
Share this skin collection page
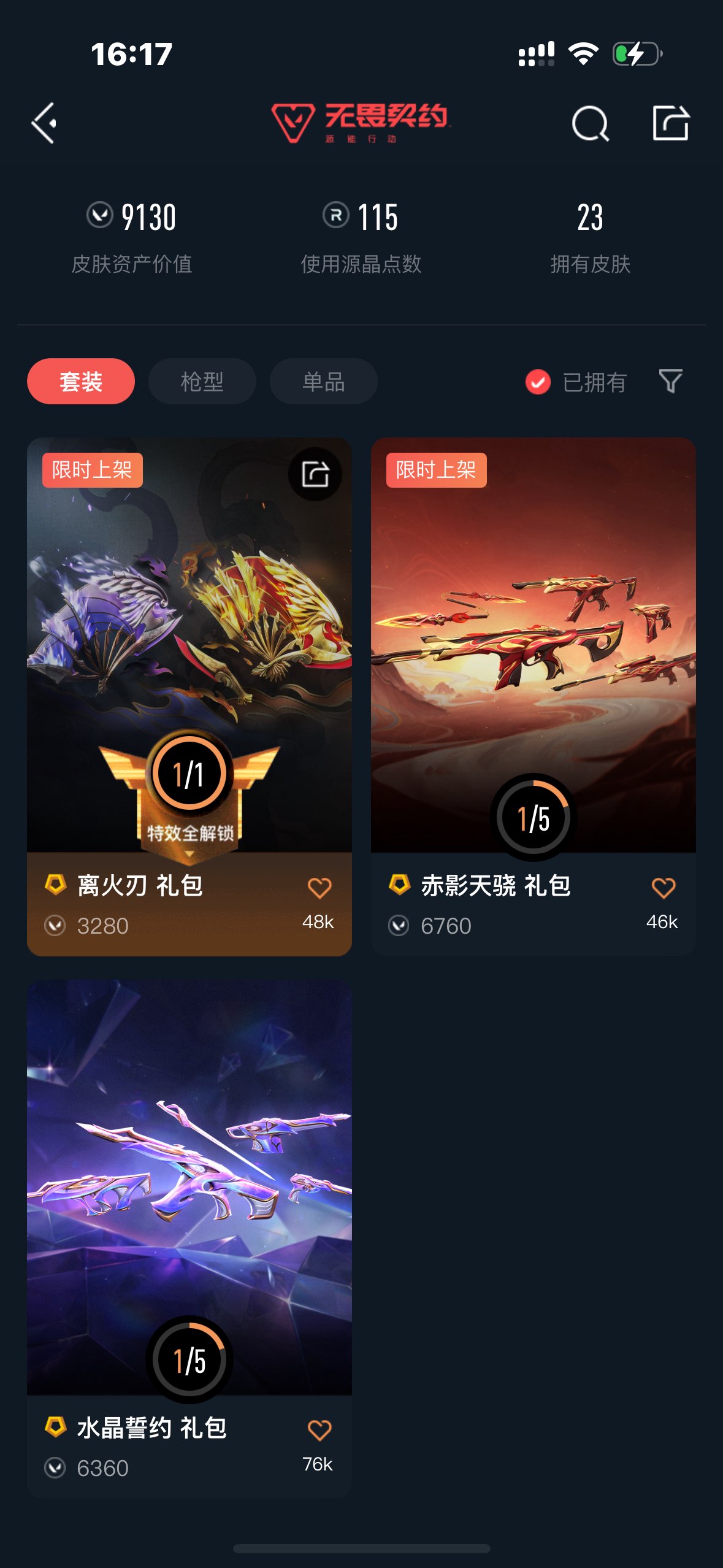(670, 123)
